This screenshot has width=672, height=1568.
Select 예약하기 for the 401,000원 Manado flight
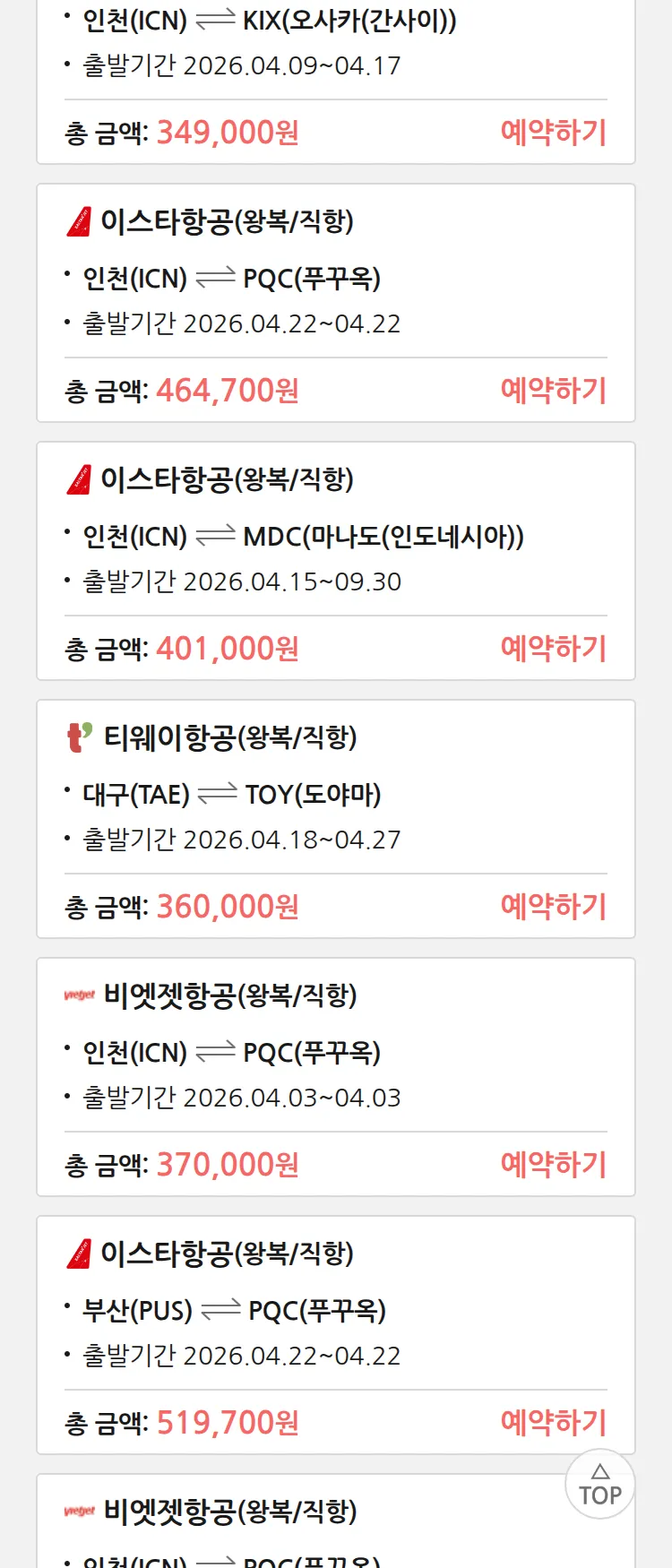tap(553, 649)
